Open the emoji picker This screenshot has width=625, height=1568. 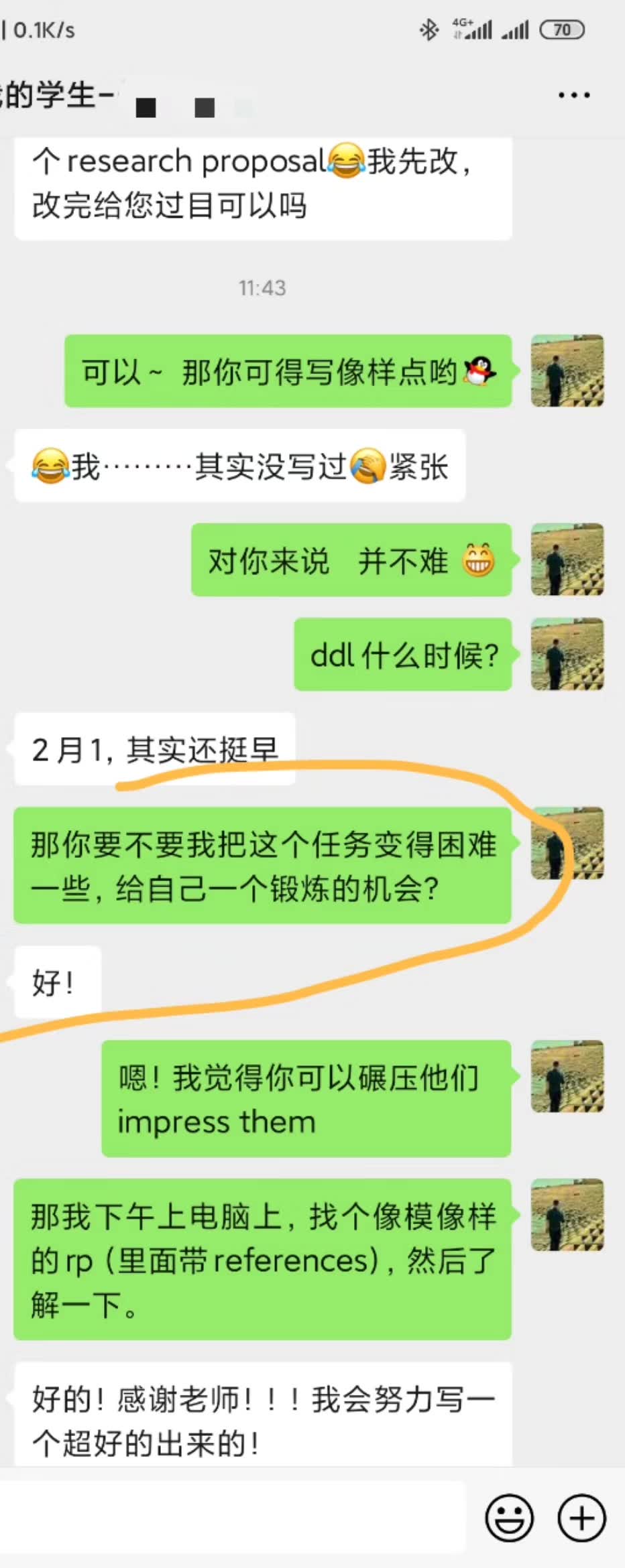[510, 1518]
